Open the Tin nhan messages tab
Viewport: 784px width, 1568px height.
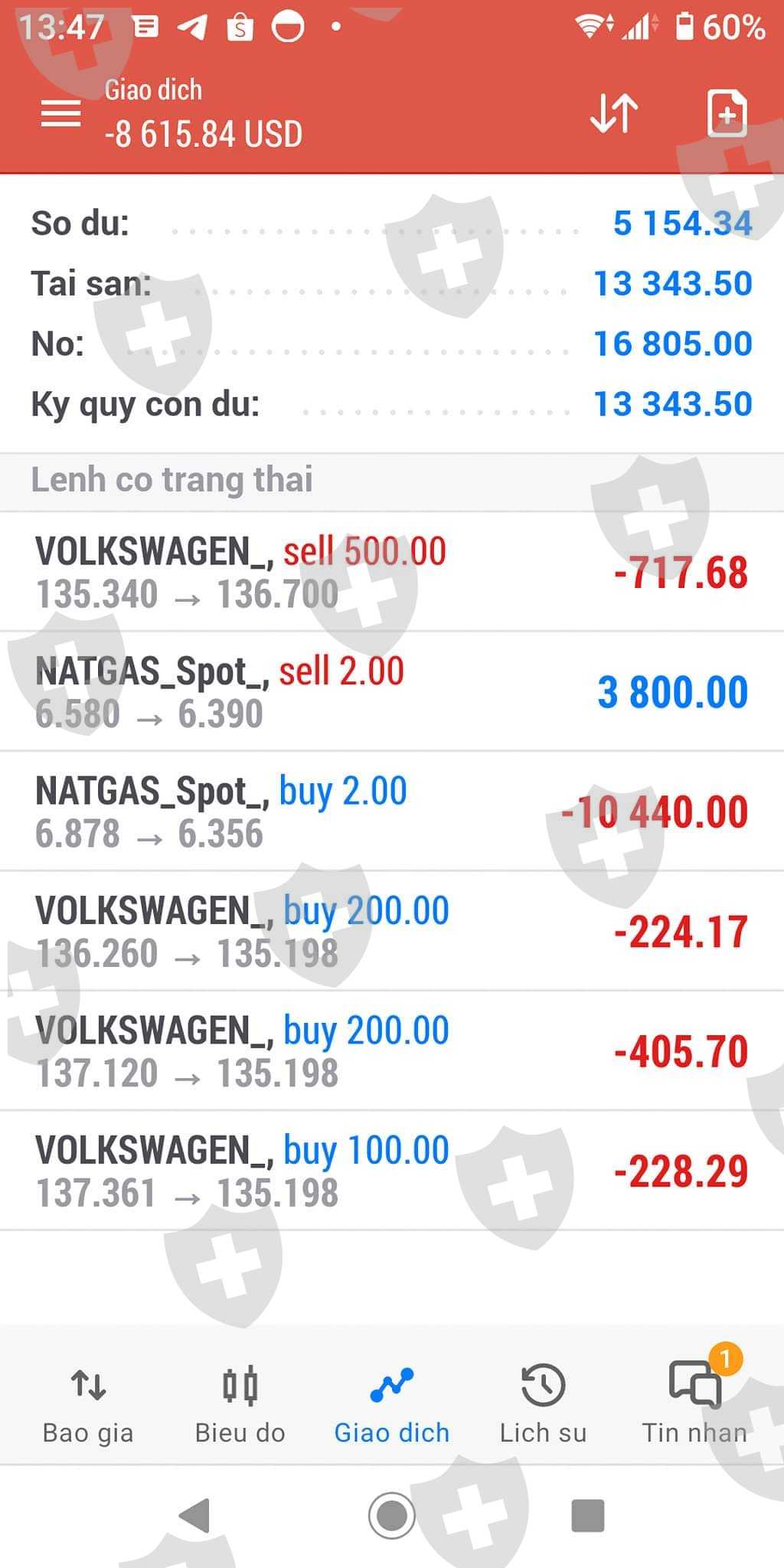[694, 1405]
